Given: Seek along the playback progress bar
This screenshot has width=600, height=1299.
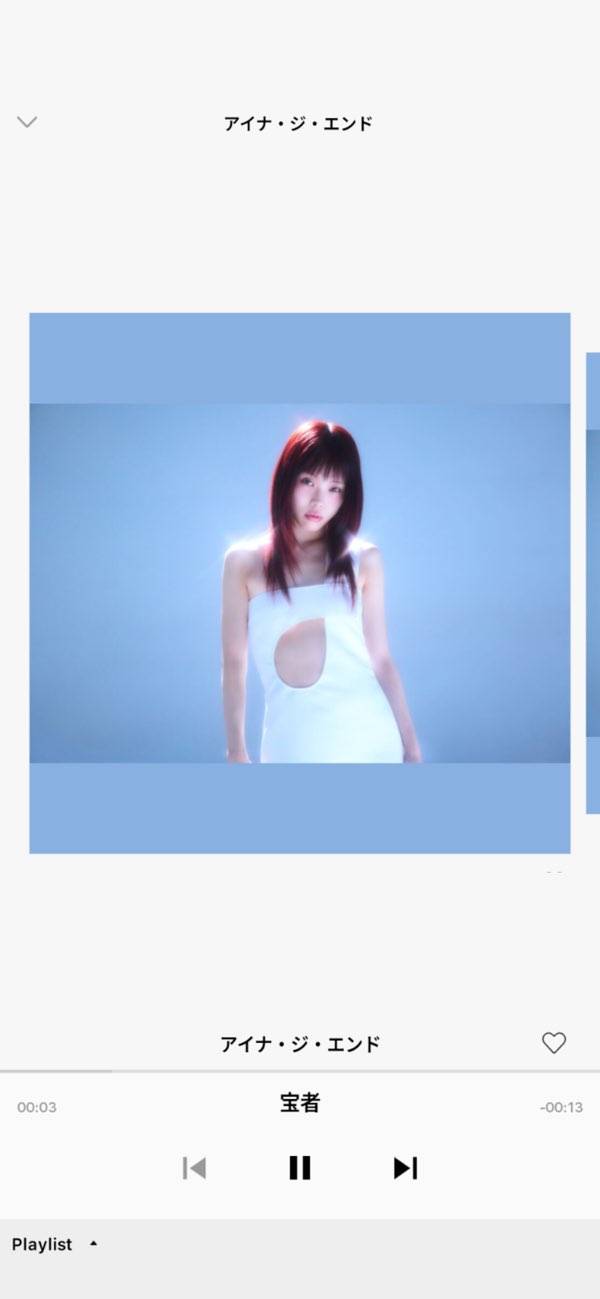Looking at the screenshot, I should point(300,1071).
